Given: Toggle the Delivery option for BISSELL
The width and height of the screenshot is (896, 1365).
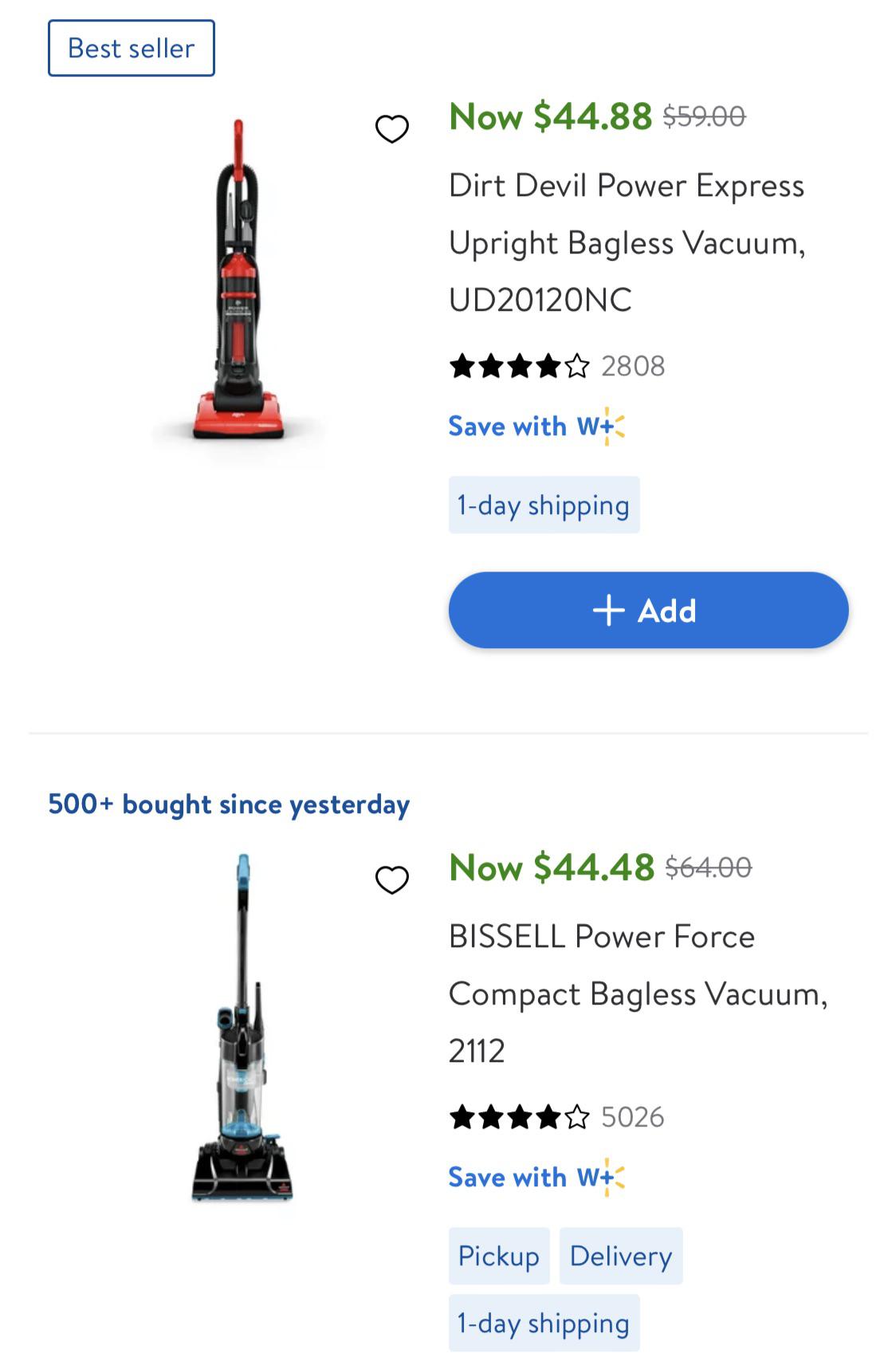Looking at the screenshot, I should tap(622, 1256).
